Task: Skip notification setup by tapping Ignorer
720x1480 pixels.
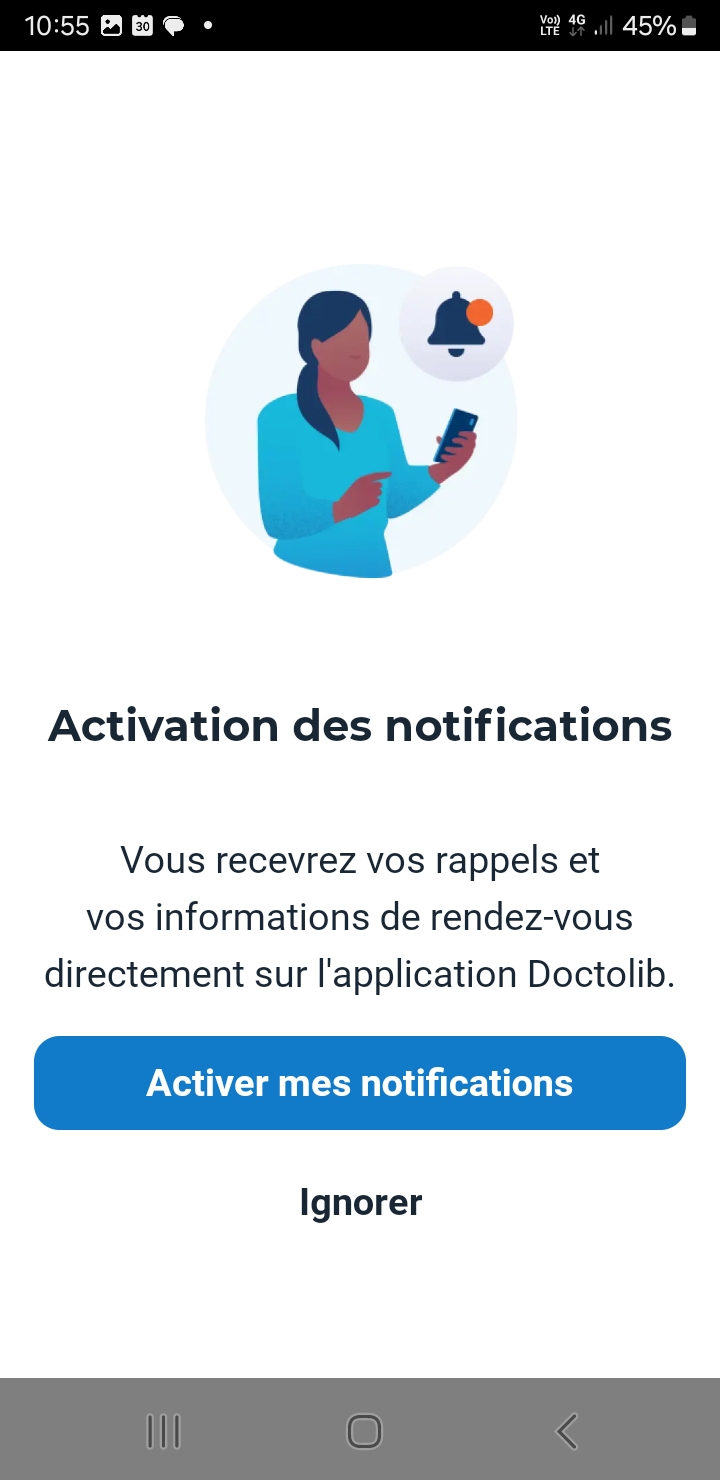Action: click(360, 1202)
